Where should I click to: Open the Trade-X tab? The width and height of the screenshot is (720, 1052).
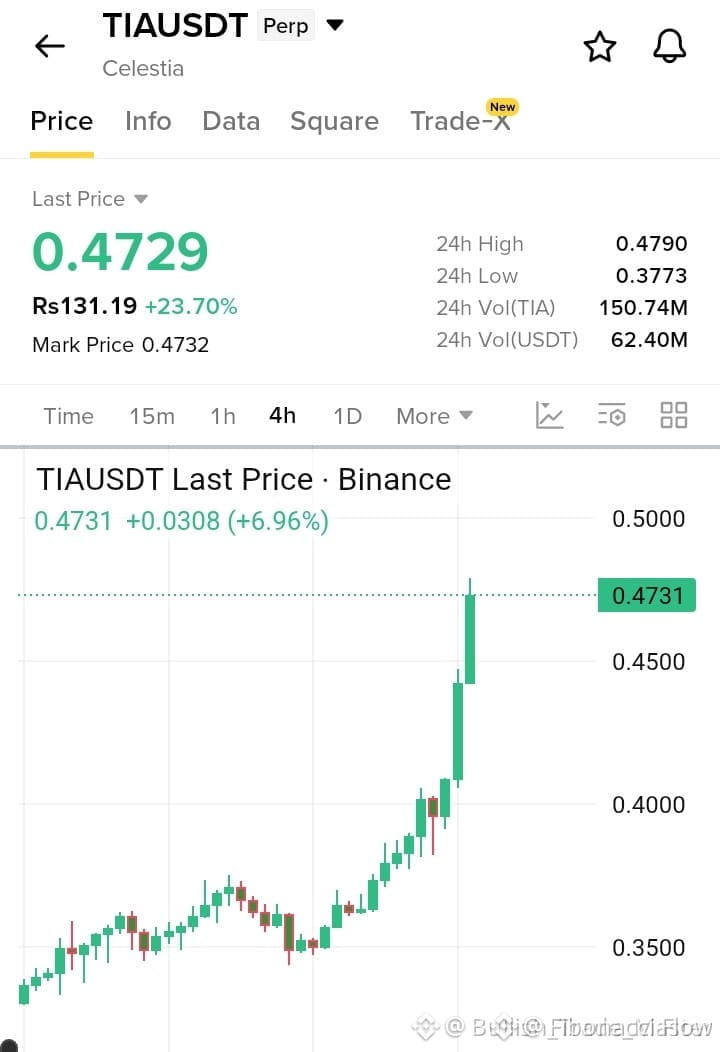(x=462, y=120)
